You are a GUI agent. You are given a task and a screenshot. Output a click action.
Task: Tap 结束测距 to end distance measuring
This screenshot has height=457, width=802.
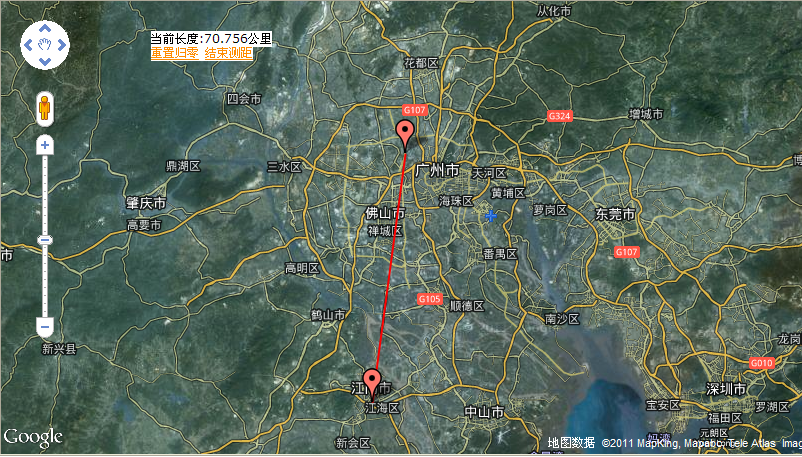(x=228, y=52)
